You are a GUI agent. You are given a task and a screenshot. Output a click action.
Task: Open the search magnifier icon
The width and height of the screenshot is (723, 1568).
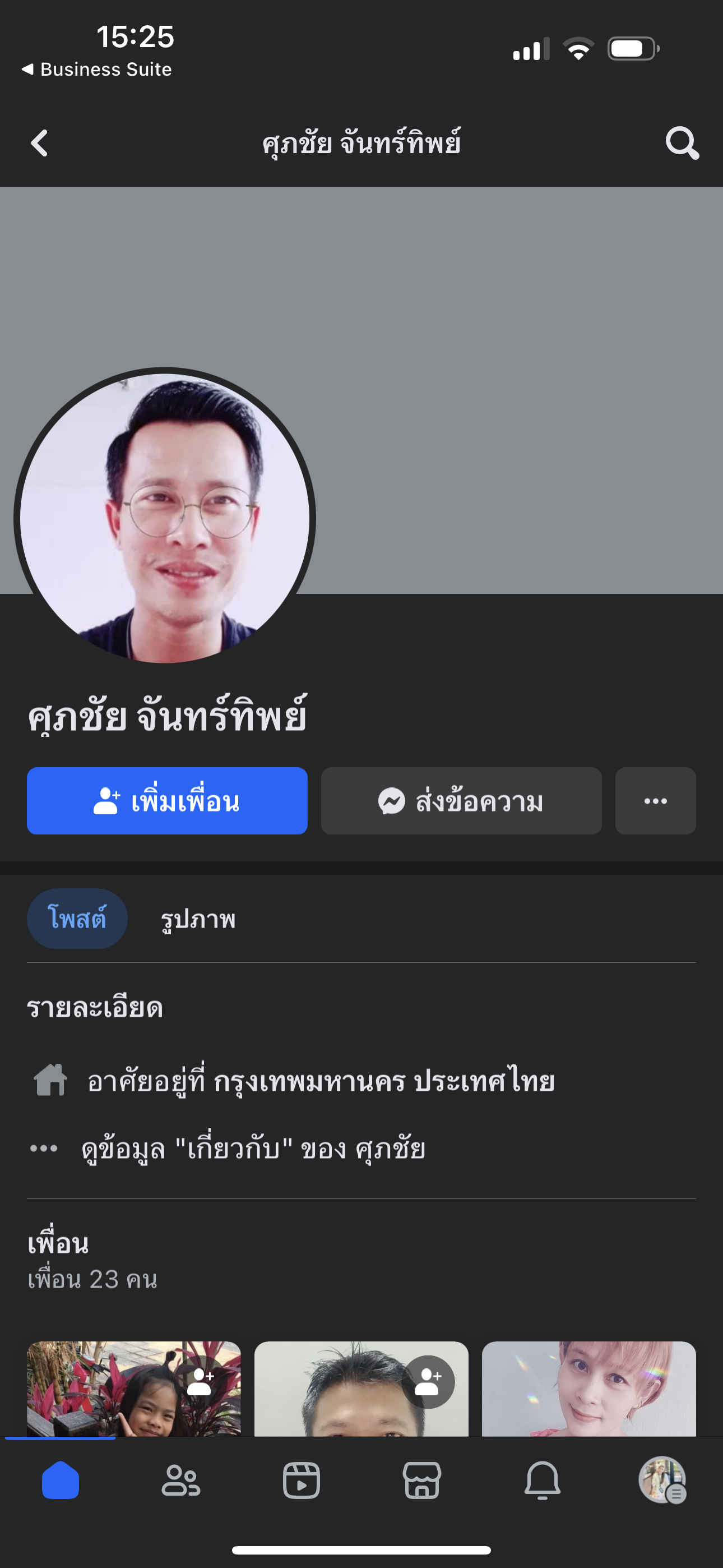[x=682, y=144]
